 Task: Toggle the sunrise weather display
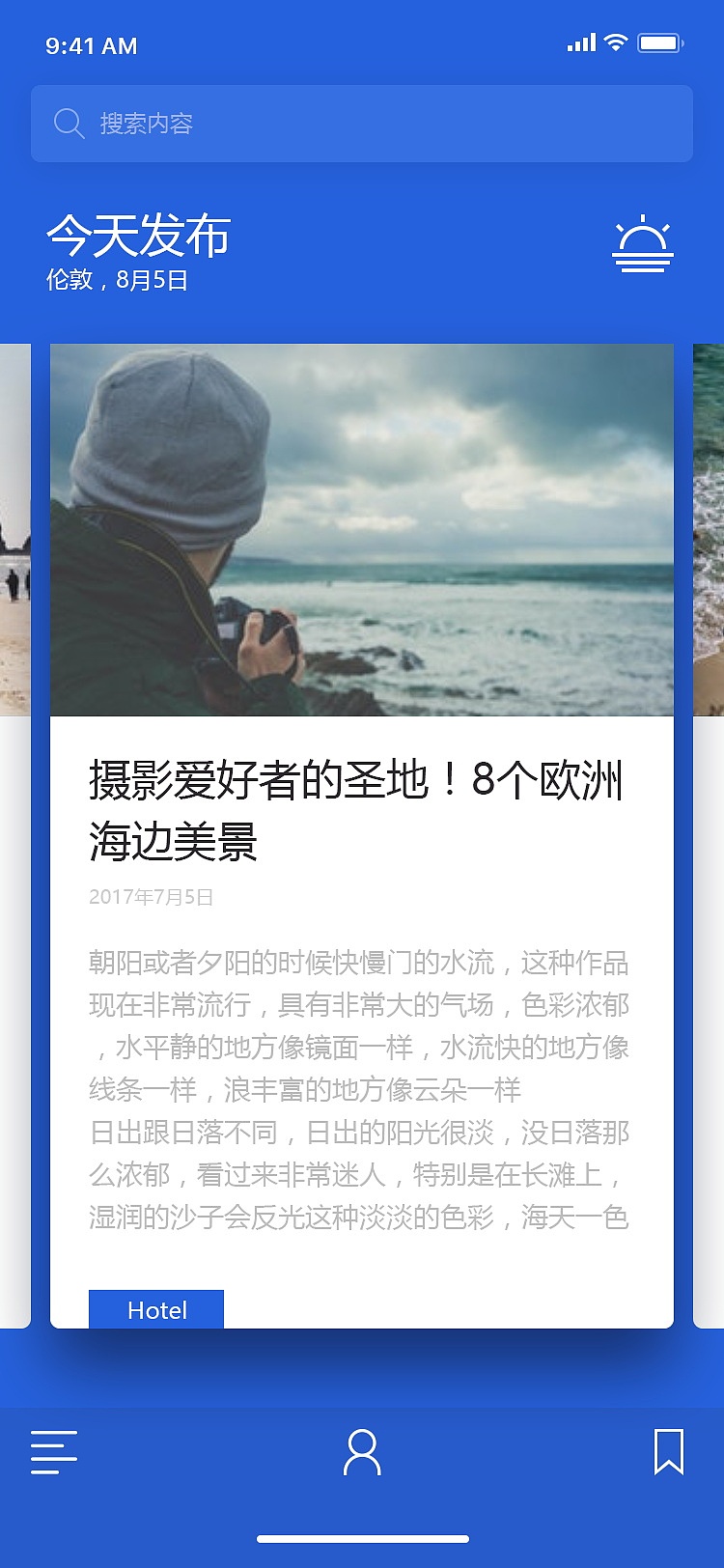[645, 243]
